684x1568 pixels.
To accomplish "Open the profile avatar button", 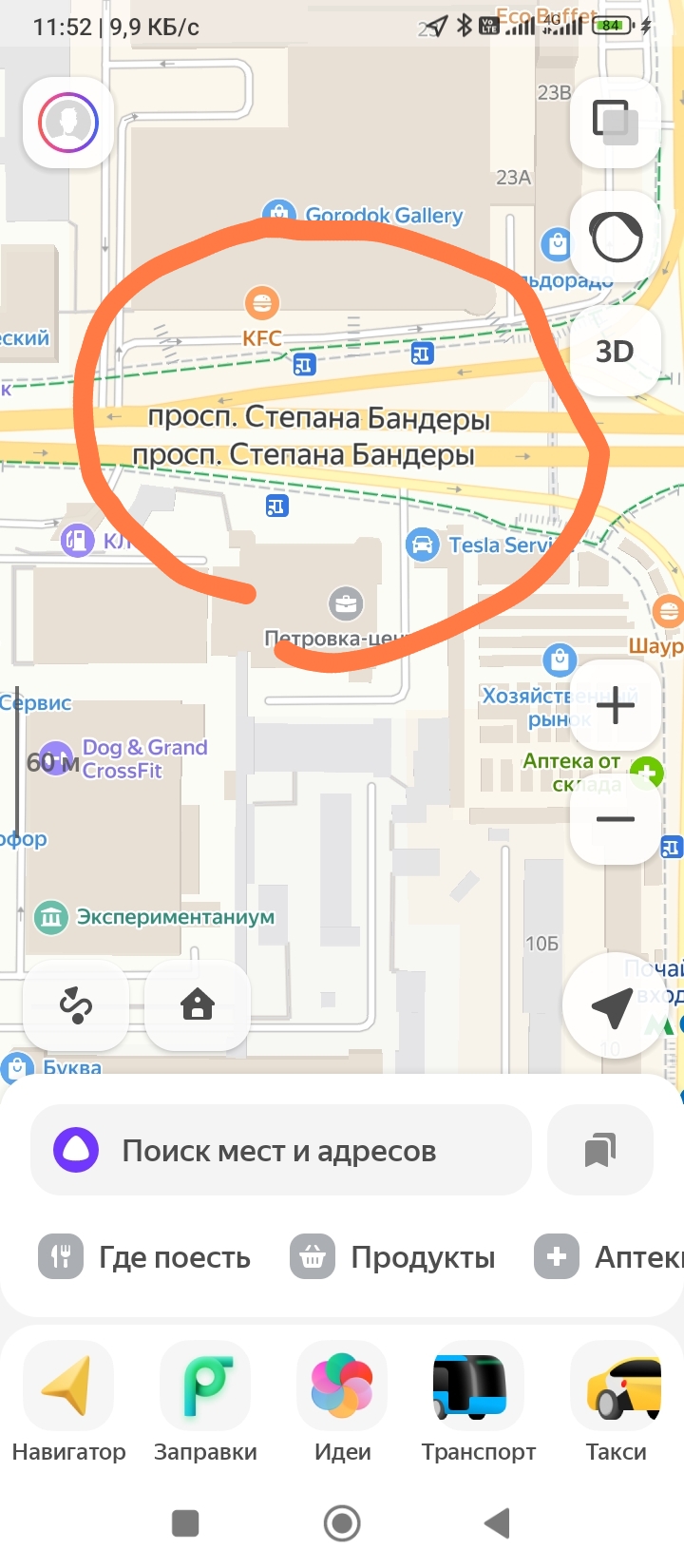I will tap(68, 123).
